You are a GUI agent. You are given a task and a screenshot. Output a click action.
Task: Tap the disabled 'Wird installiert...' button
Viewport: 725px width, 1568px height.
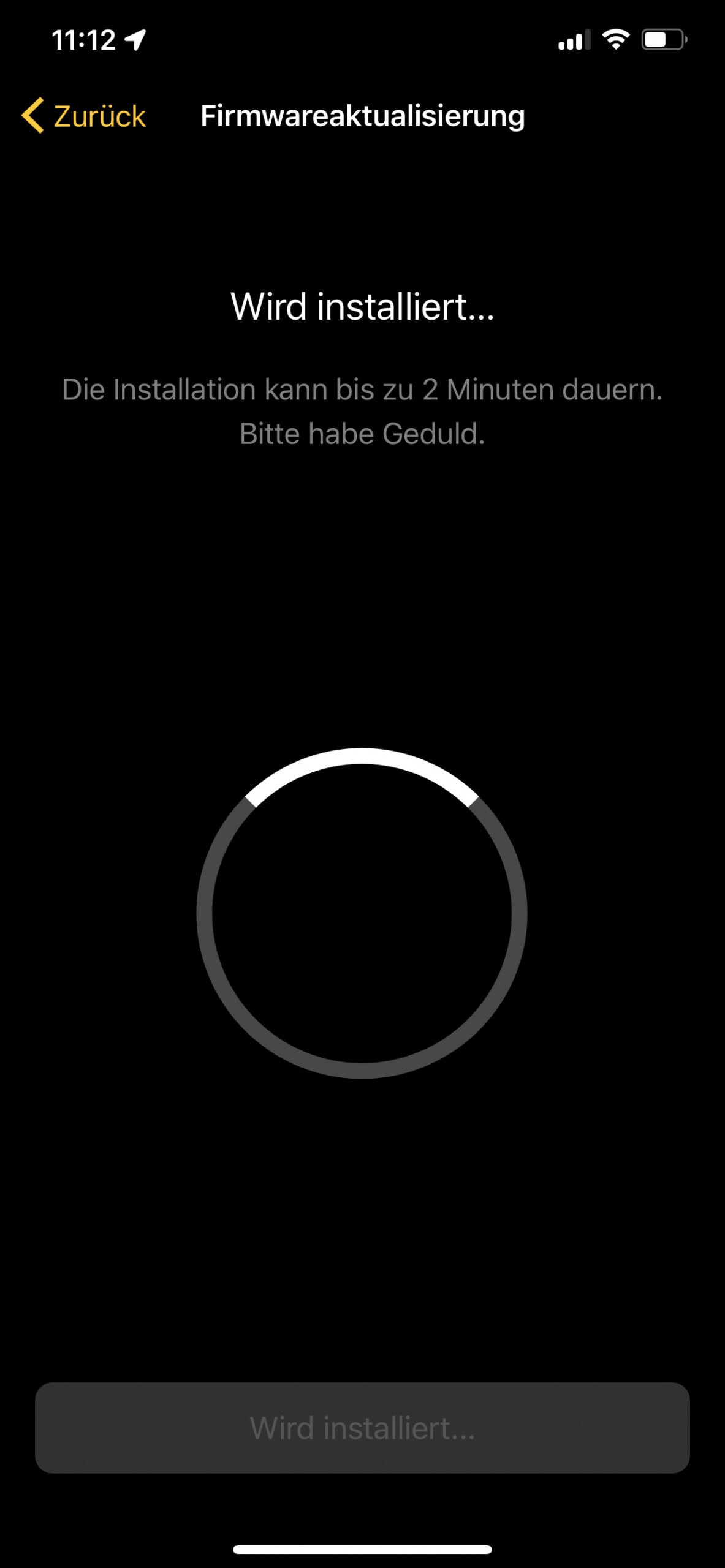tap(362, 1428)
